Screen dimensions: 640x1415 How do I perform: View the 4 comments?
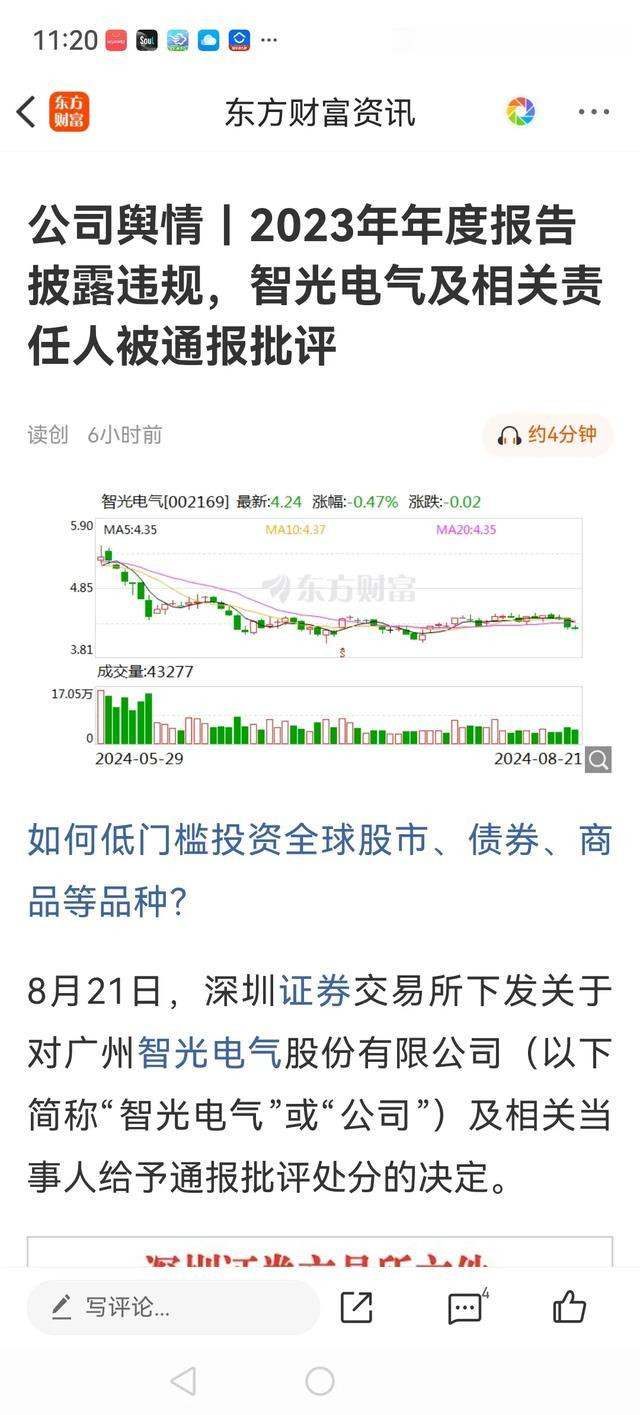coord(466,1307)
